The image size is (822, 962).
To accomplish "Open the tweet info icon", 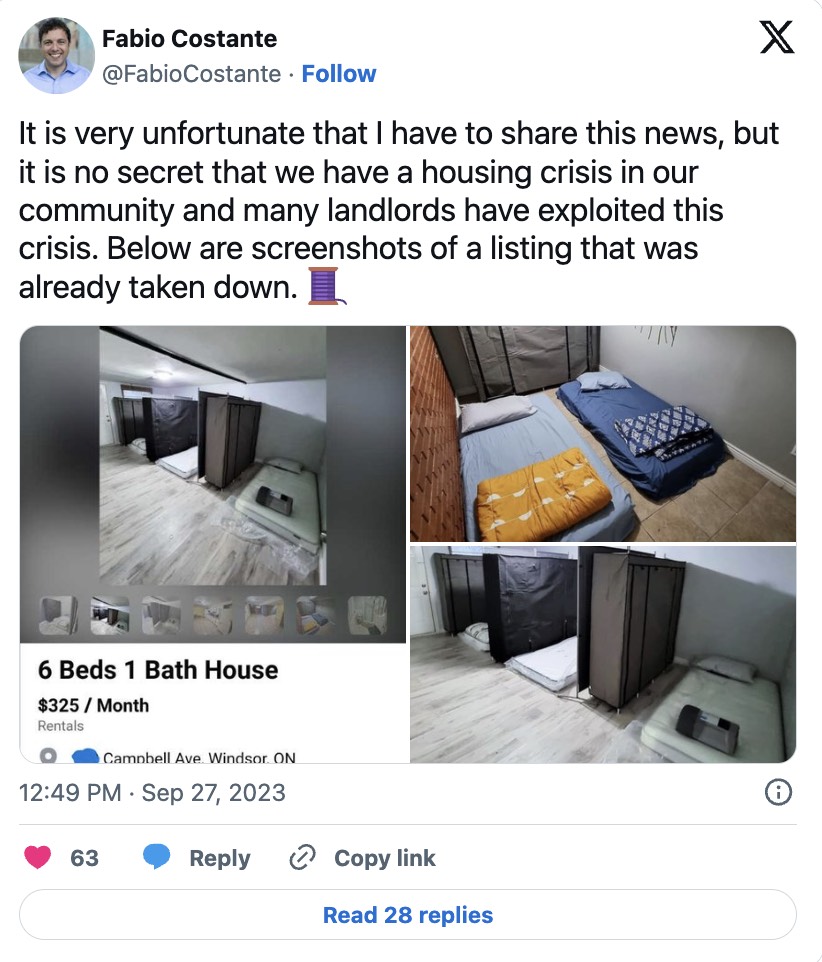I will click(x=777, y=793).
